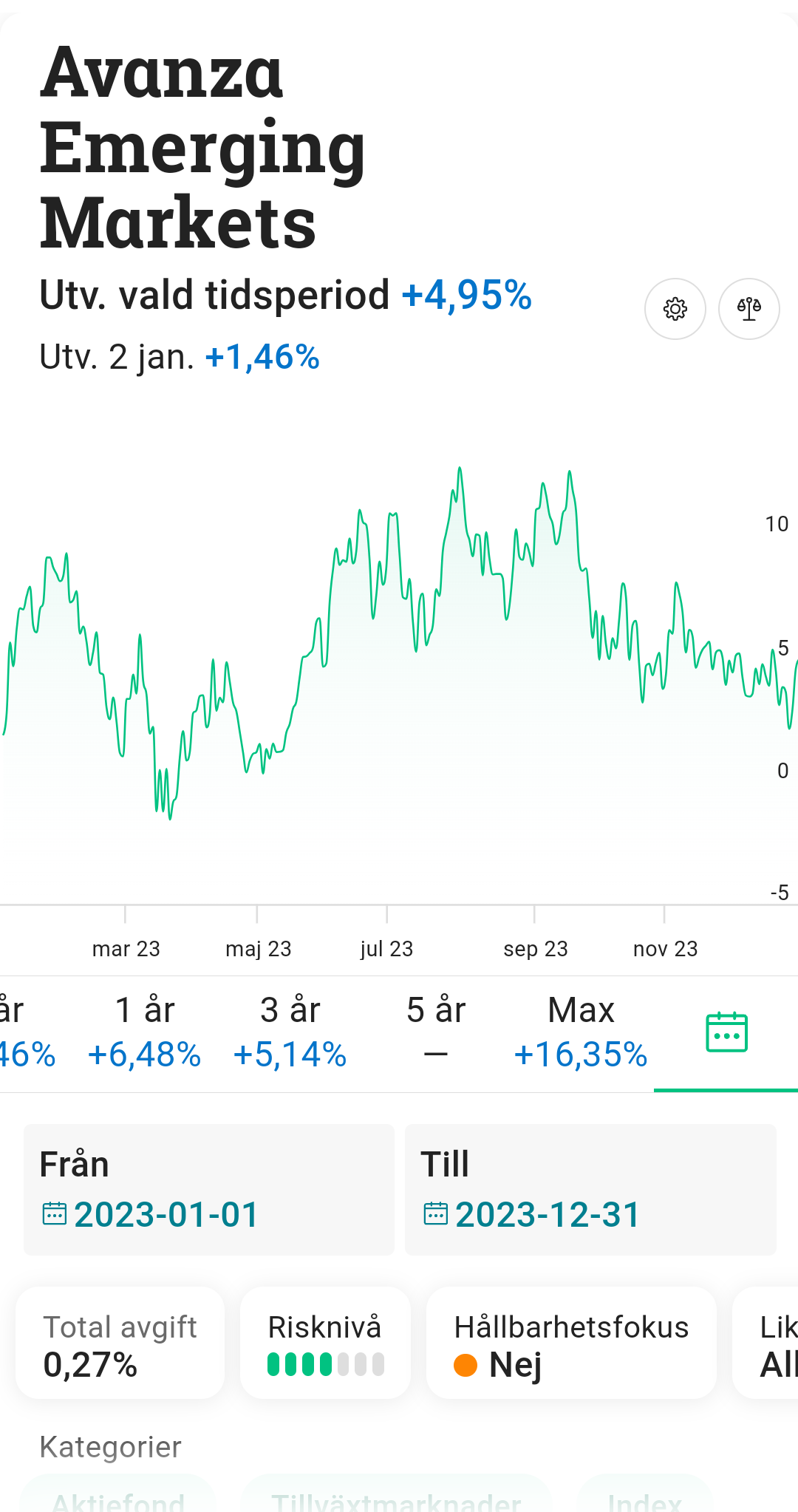Switch to the 1 år period
The width and height of the screenshot is (798, 1512).
(x=145, y=1032)
